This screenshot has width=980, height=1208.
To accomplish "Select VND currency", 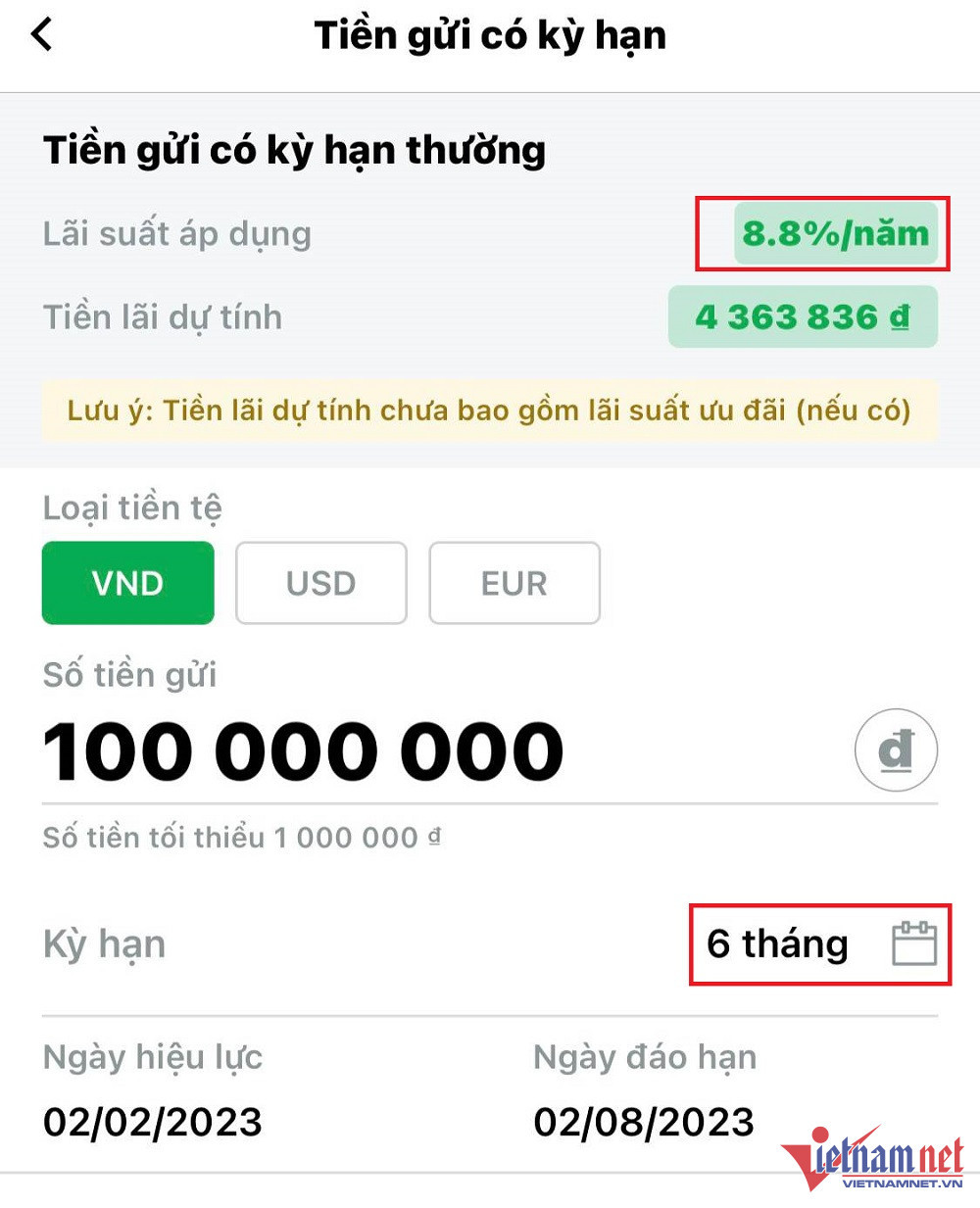I will 127,583.
